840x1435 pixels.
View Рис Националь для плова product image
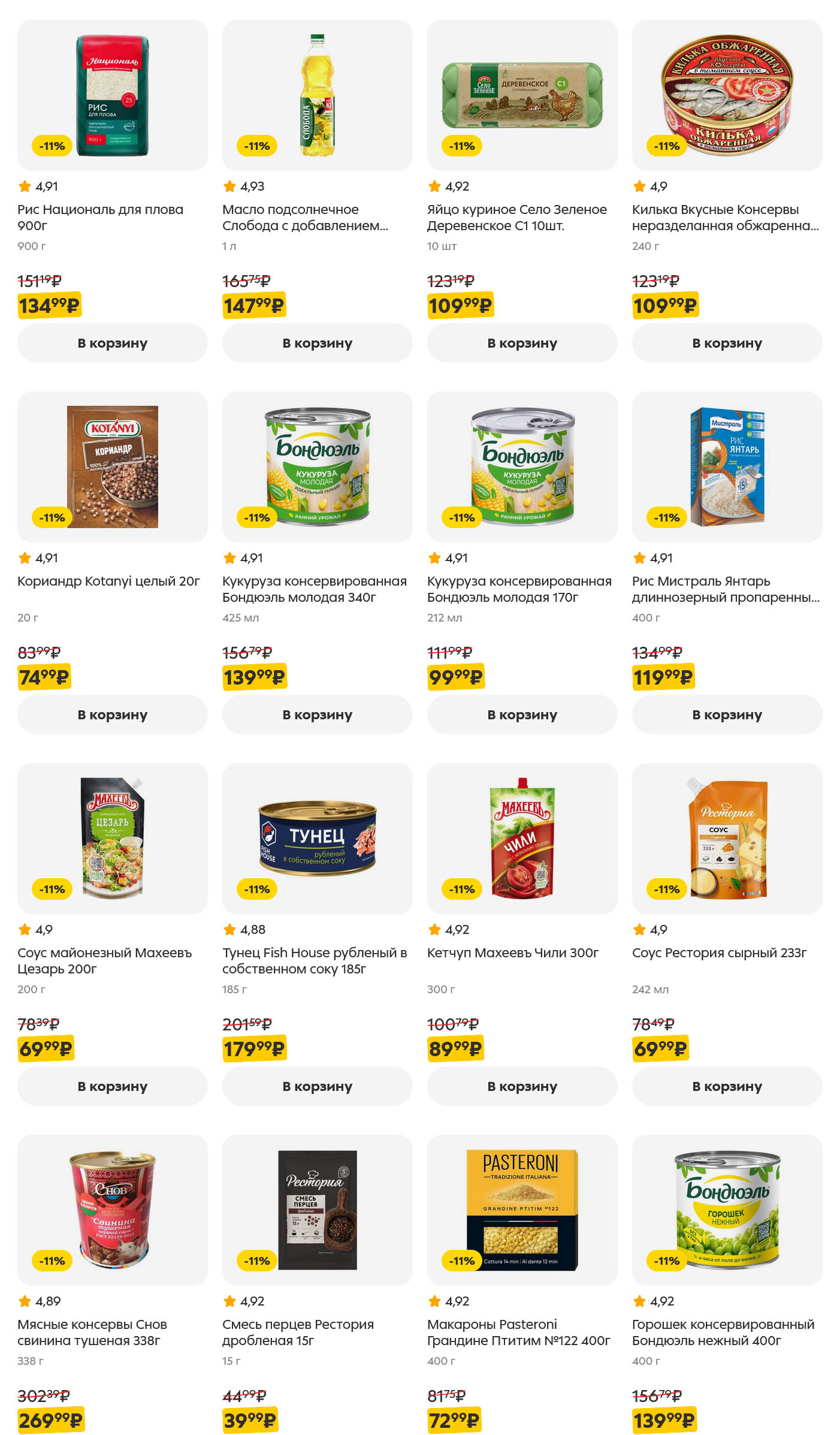coord(112,96)
